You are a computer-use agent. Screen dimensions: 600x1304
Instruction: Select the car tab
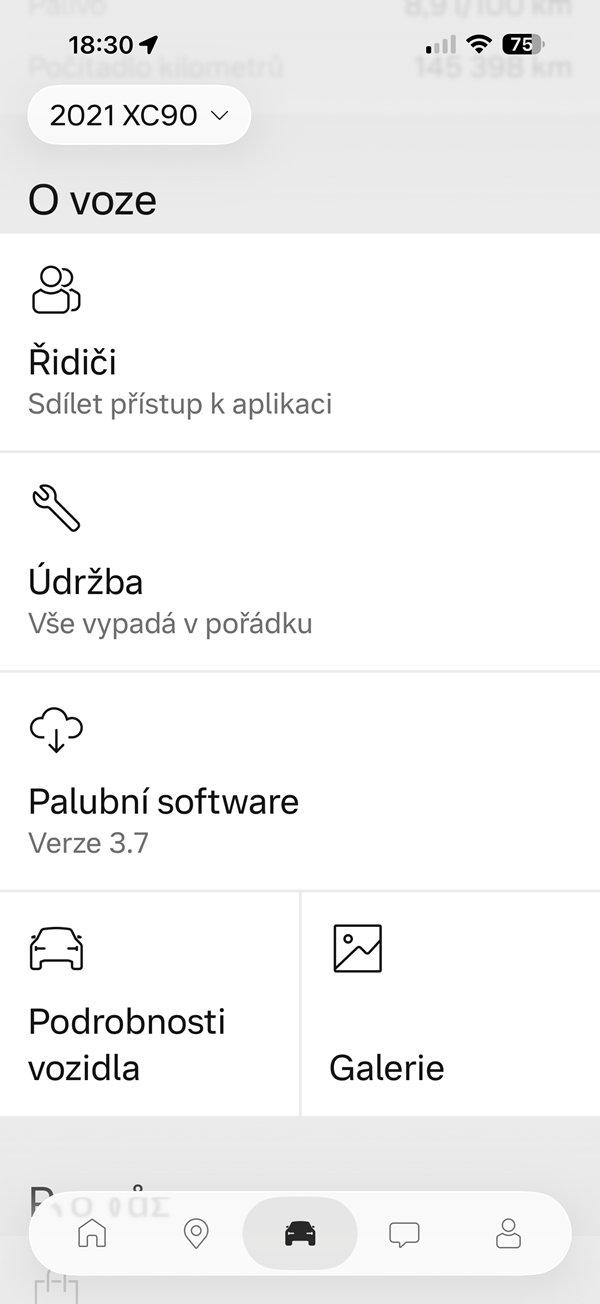click(x=300, y=1233)
